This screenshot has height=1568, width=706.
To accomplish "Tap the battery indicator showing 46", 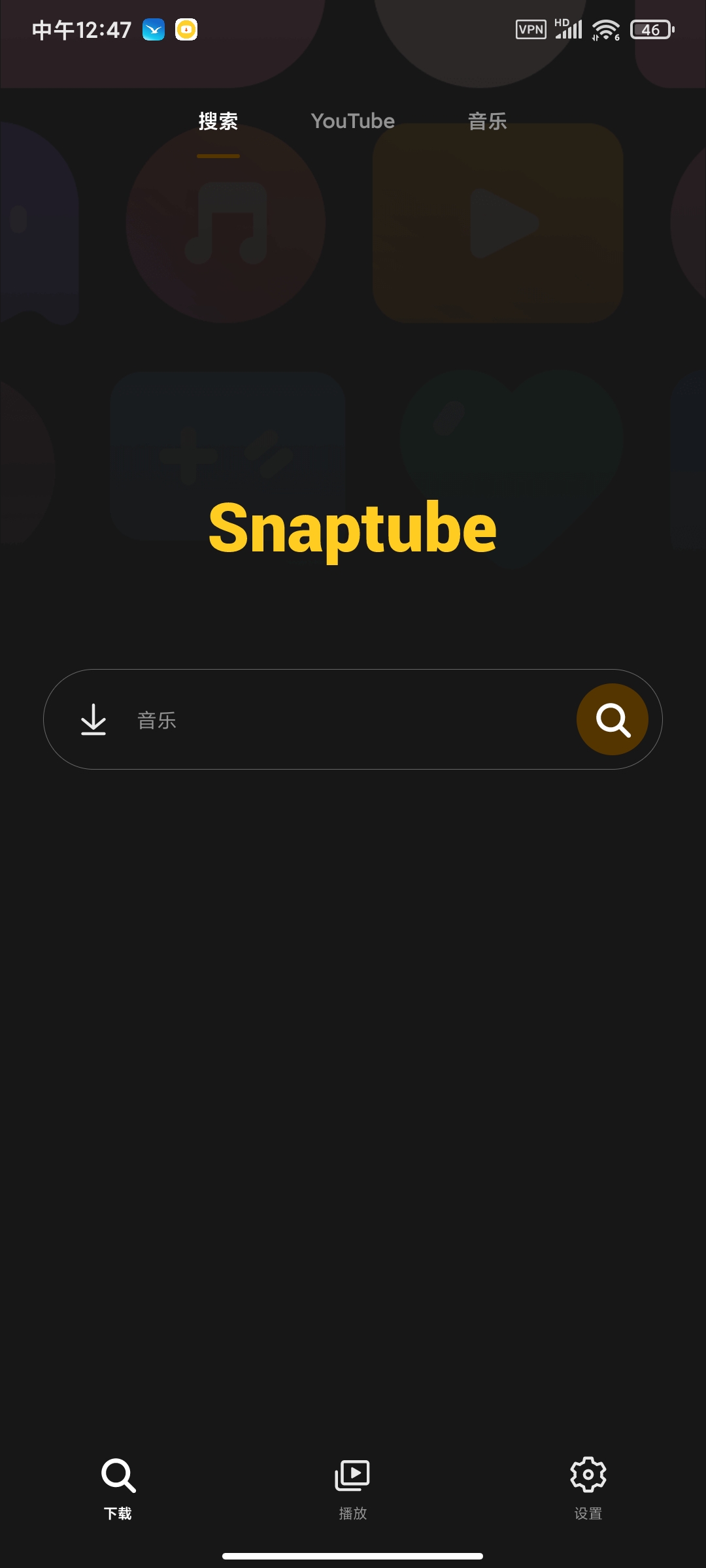I will coord(651,29).
